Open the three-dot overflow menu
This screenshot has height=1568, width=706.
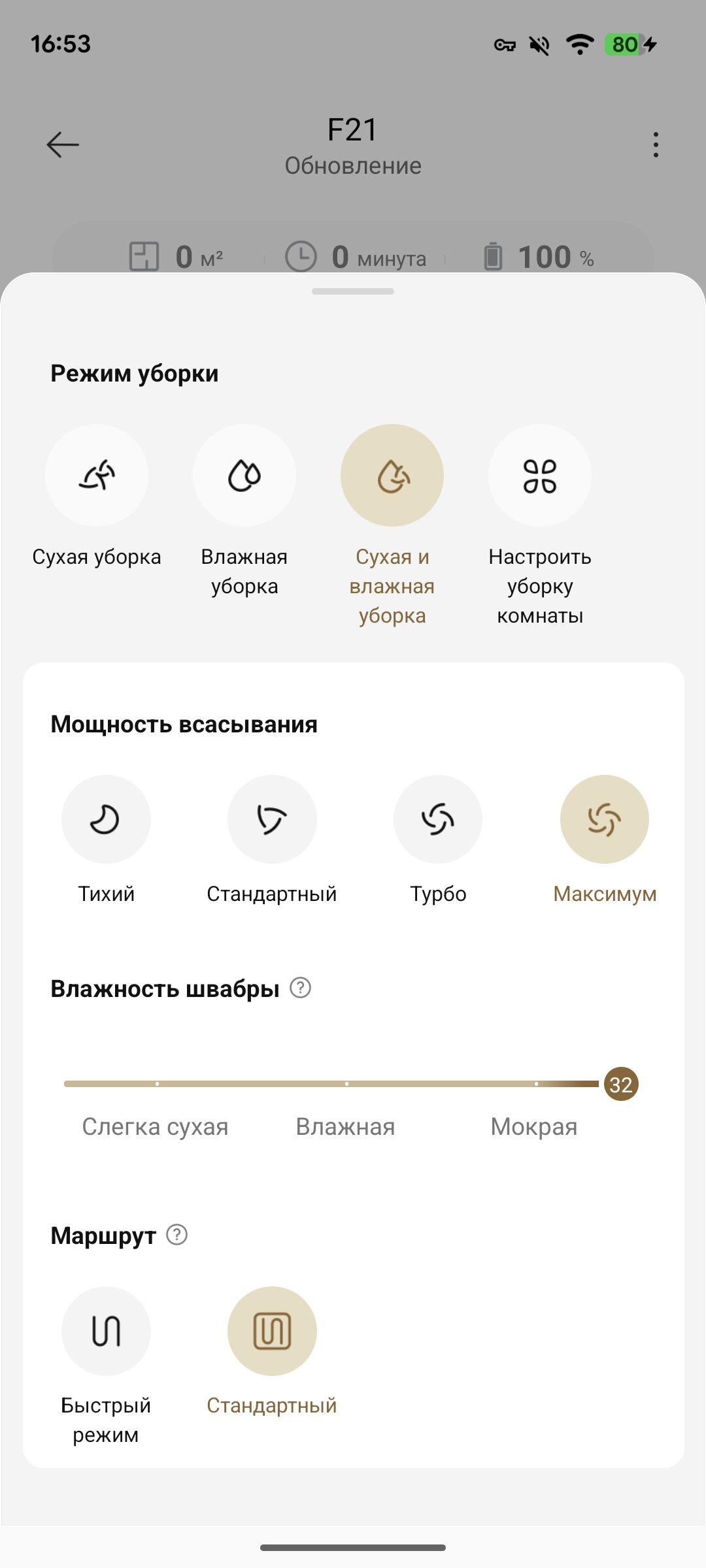655,144
